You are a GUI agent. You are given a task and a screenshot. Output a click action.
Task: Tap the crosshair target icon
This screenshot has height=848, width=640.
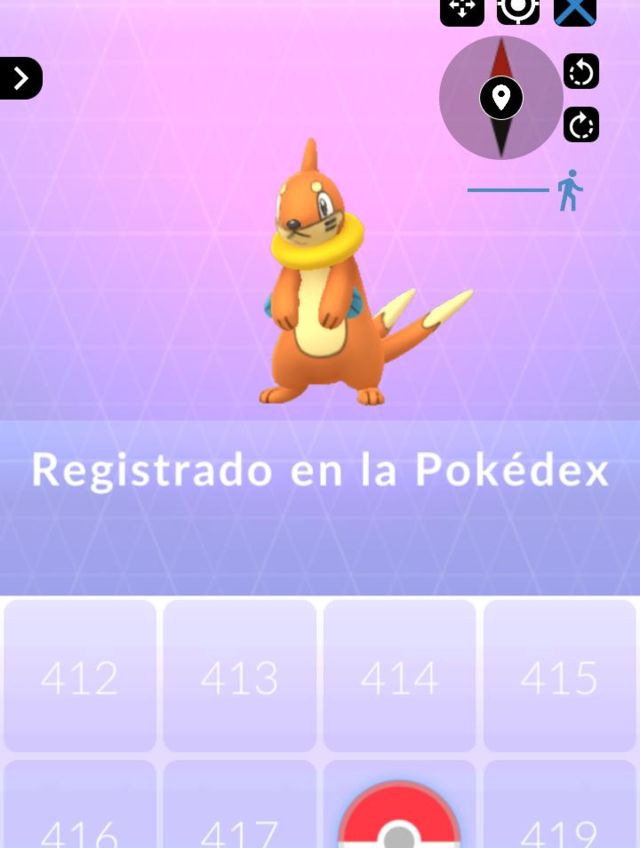pos(518,10)
